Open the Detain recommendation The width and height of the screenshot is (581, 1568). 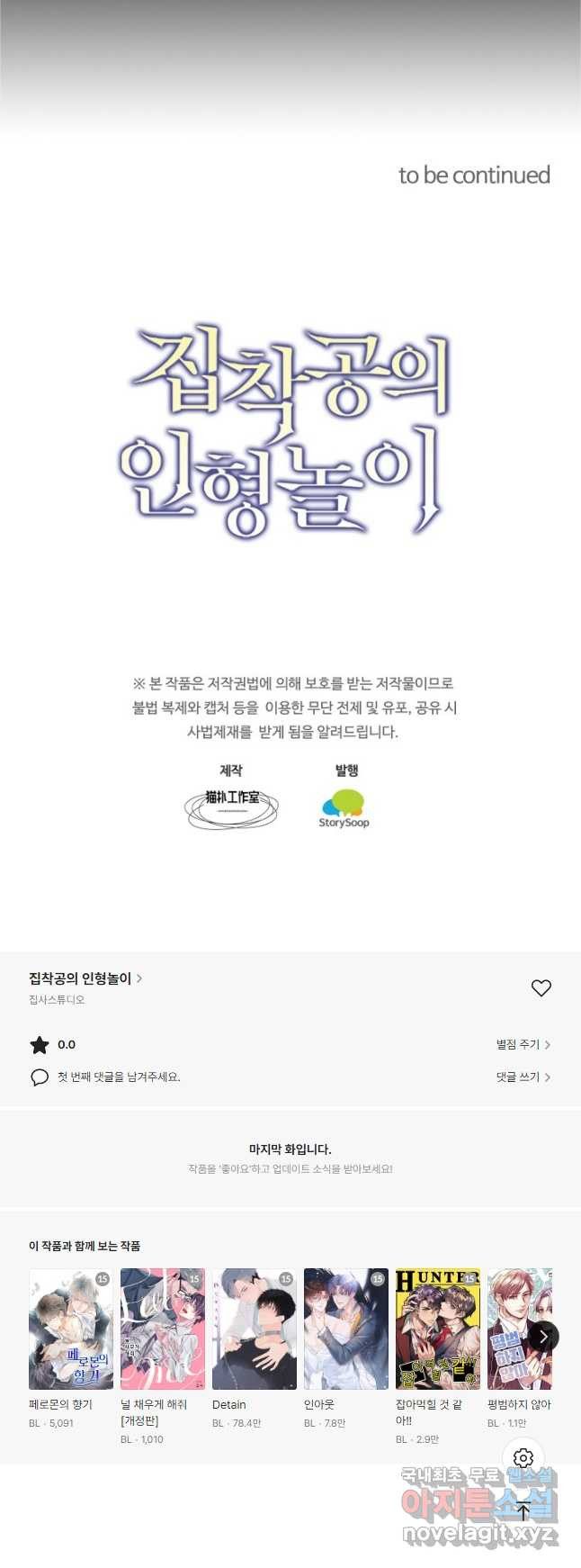coord(255,1329)
